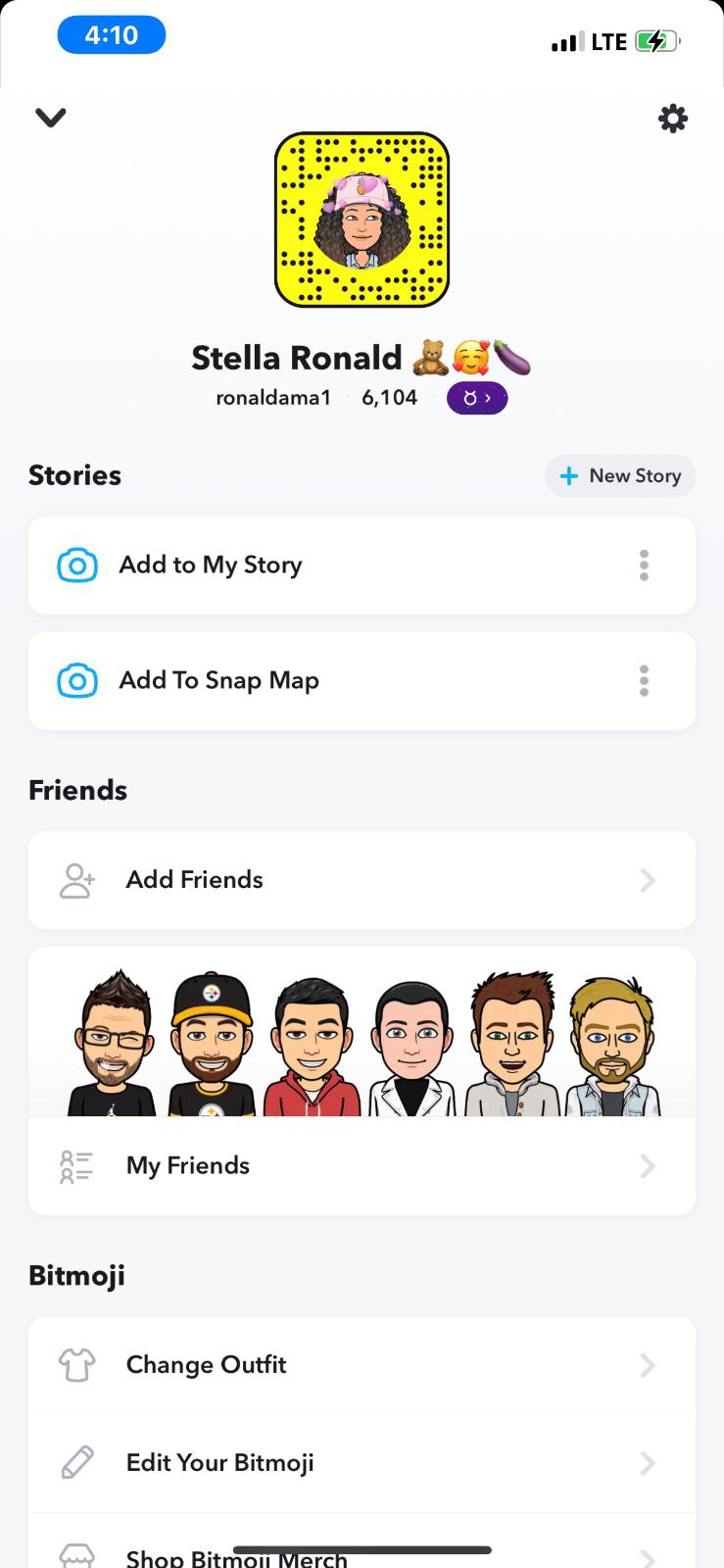Create a New Story

[x=620, y=476]
